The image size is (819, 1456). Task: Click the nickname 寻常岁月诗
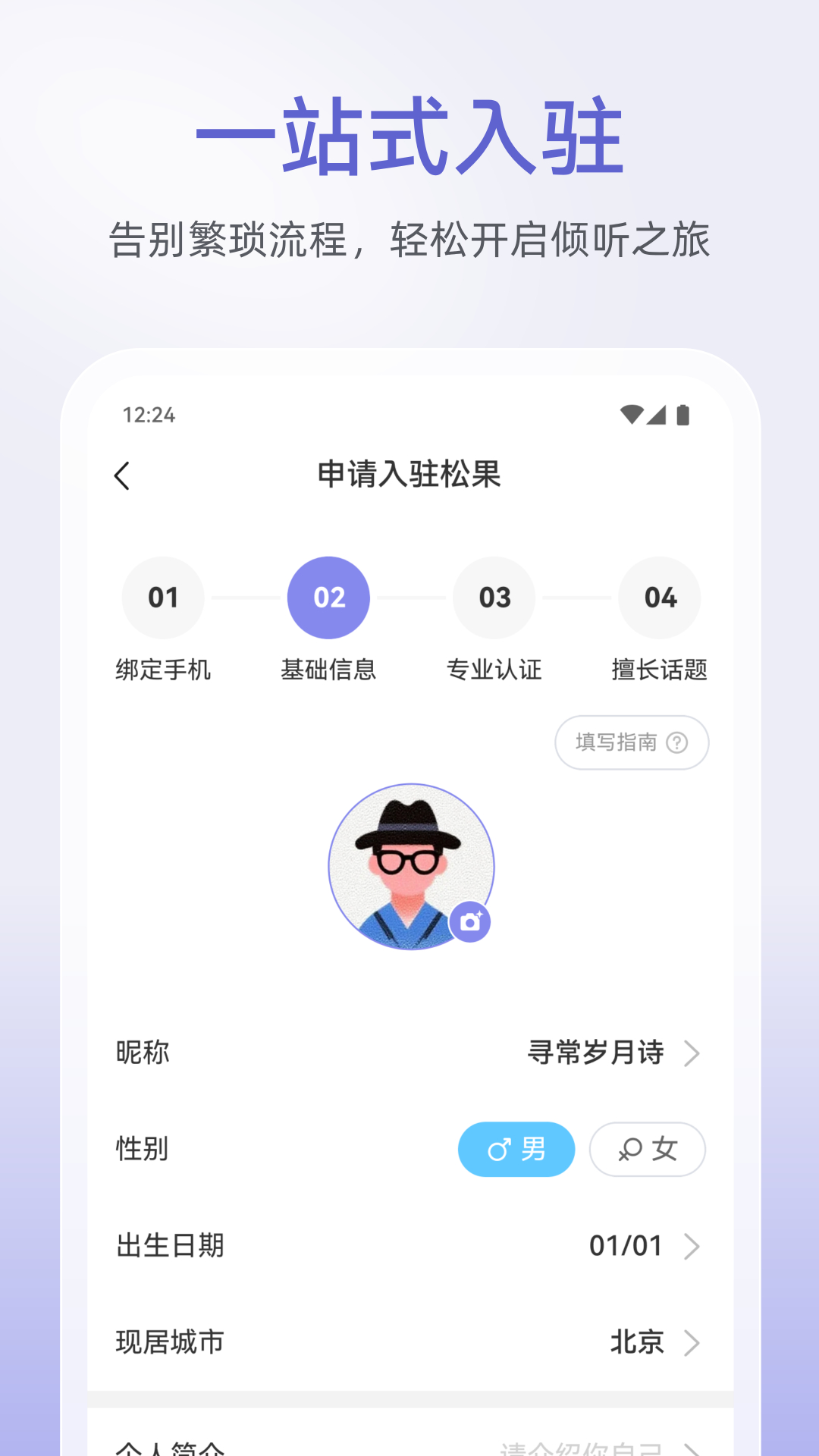[x=595, y=1053]
